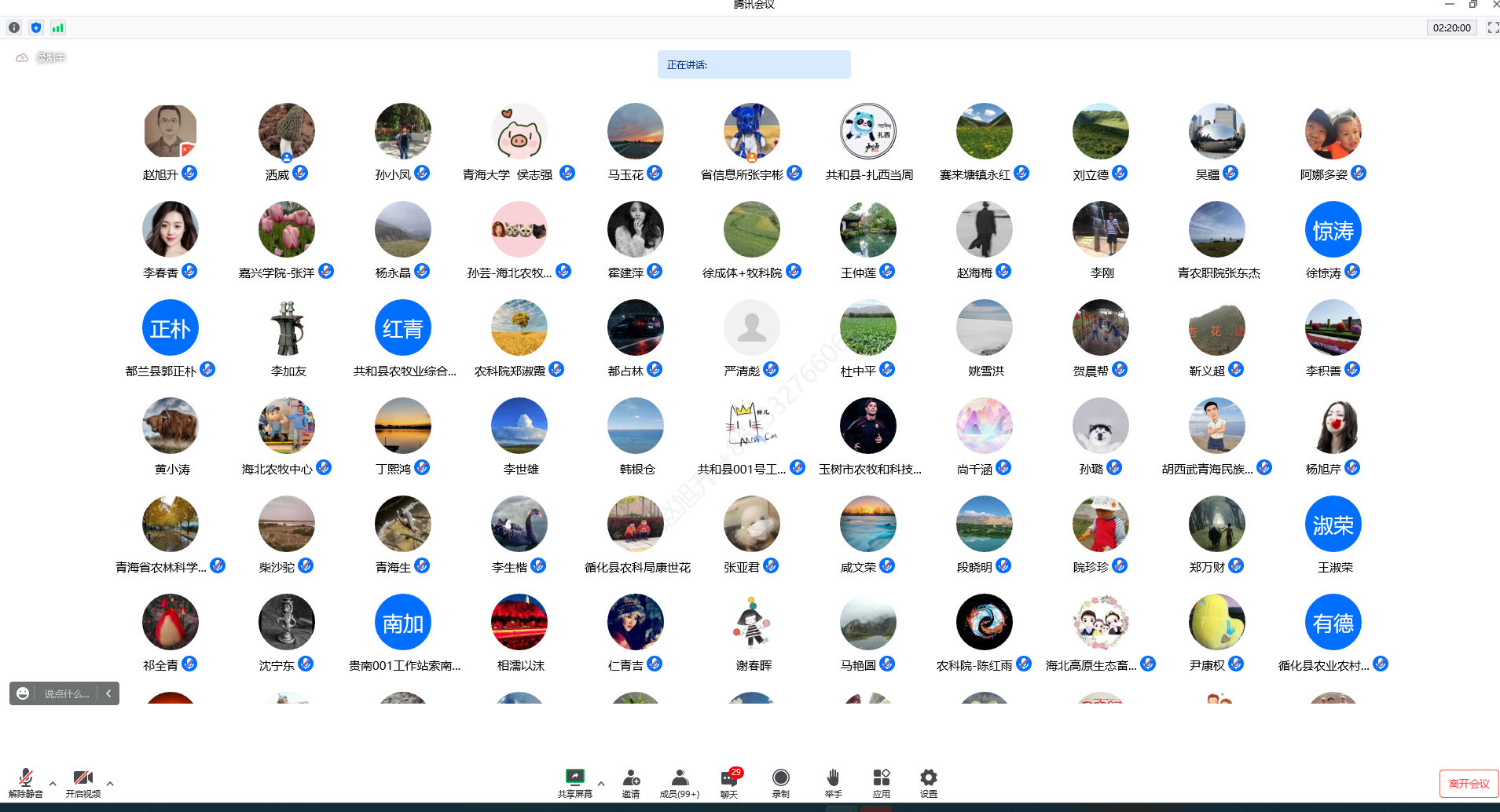The image size is (1500, 812).
Task: Unmute the microphone (解除静音)
Action: point(25,782)
